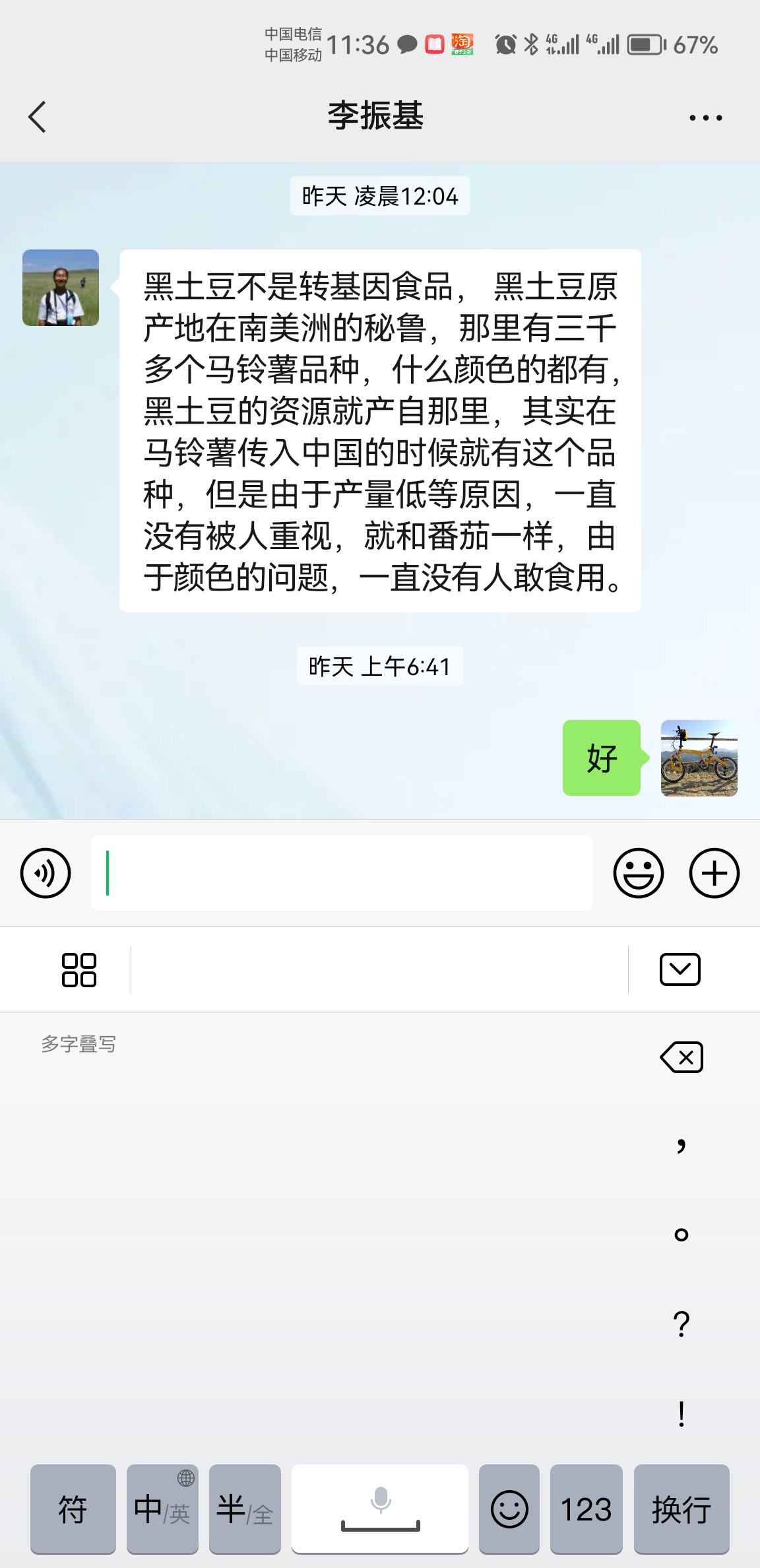Image resolution: width=760 pixels, height=1568 pixels.
Task: Tap the message text field
Action: [342, 872]
